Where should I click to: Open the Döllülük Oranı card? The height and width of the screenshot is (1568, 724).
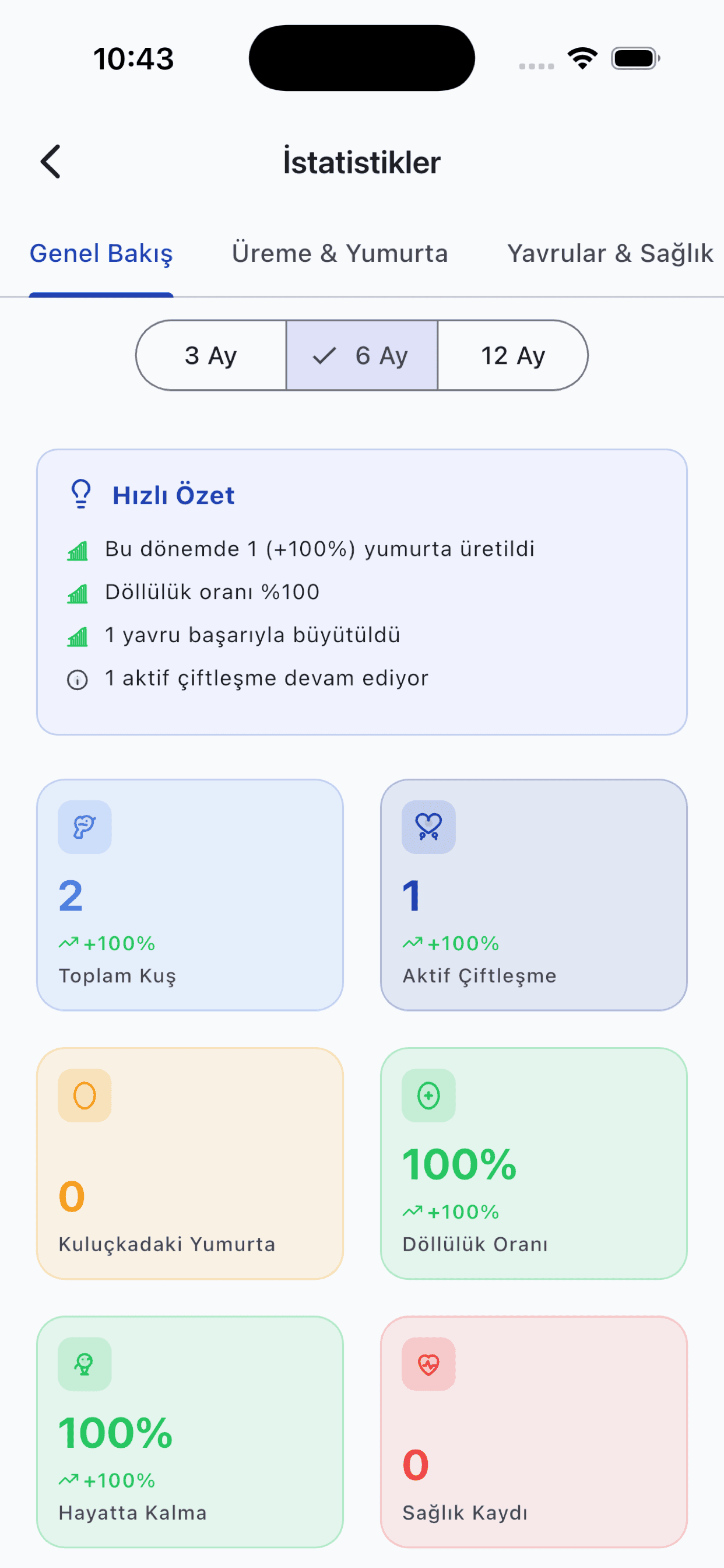[x=533, y=1163]
